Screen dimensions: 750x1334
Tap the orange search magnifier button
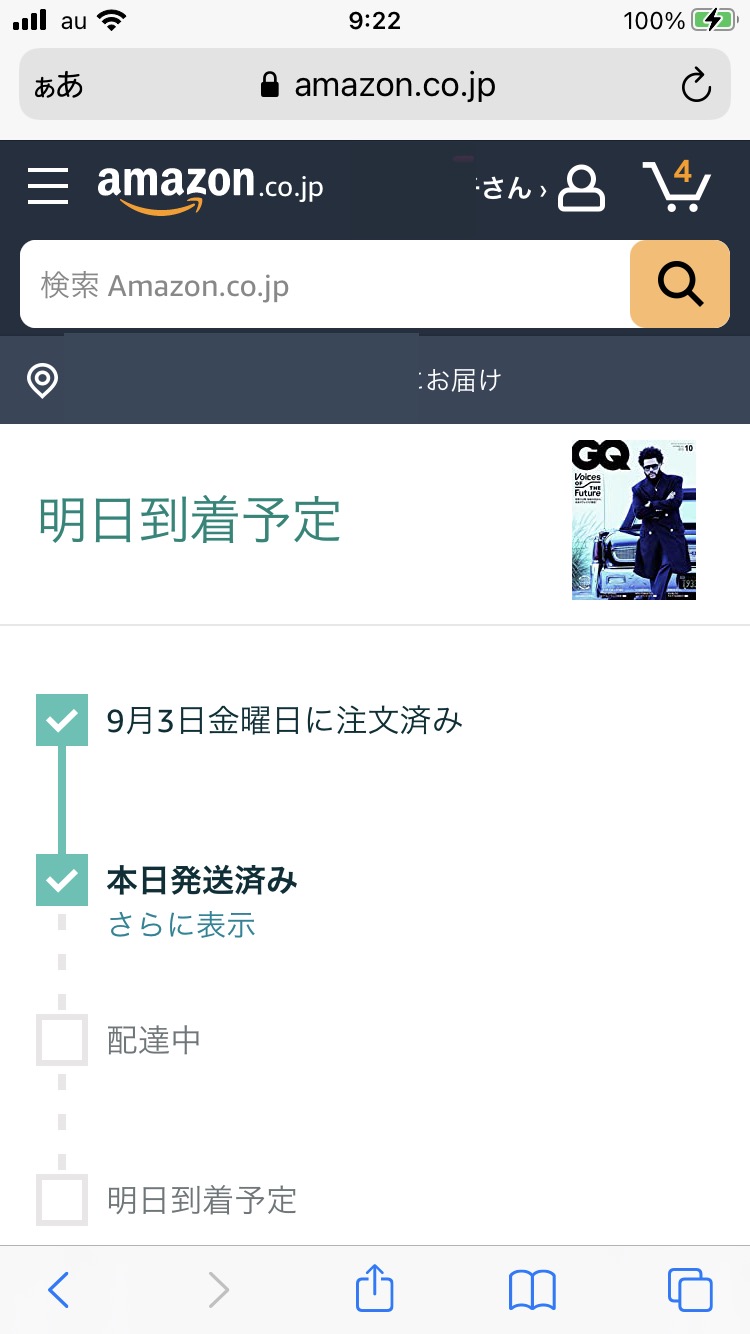[x=680, y=285]
